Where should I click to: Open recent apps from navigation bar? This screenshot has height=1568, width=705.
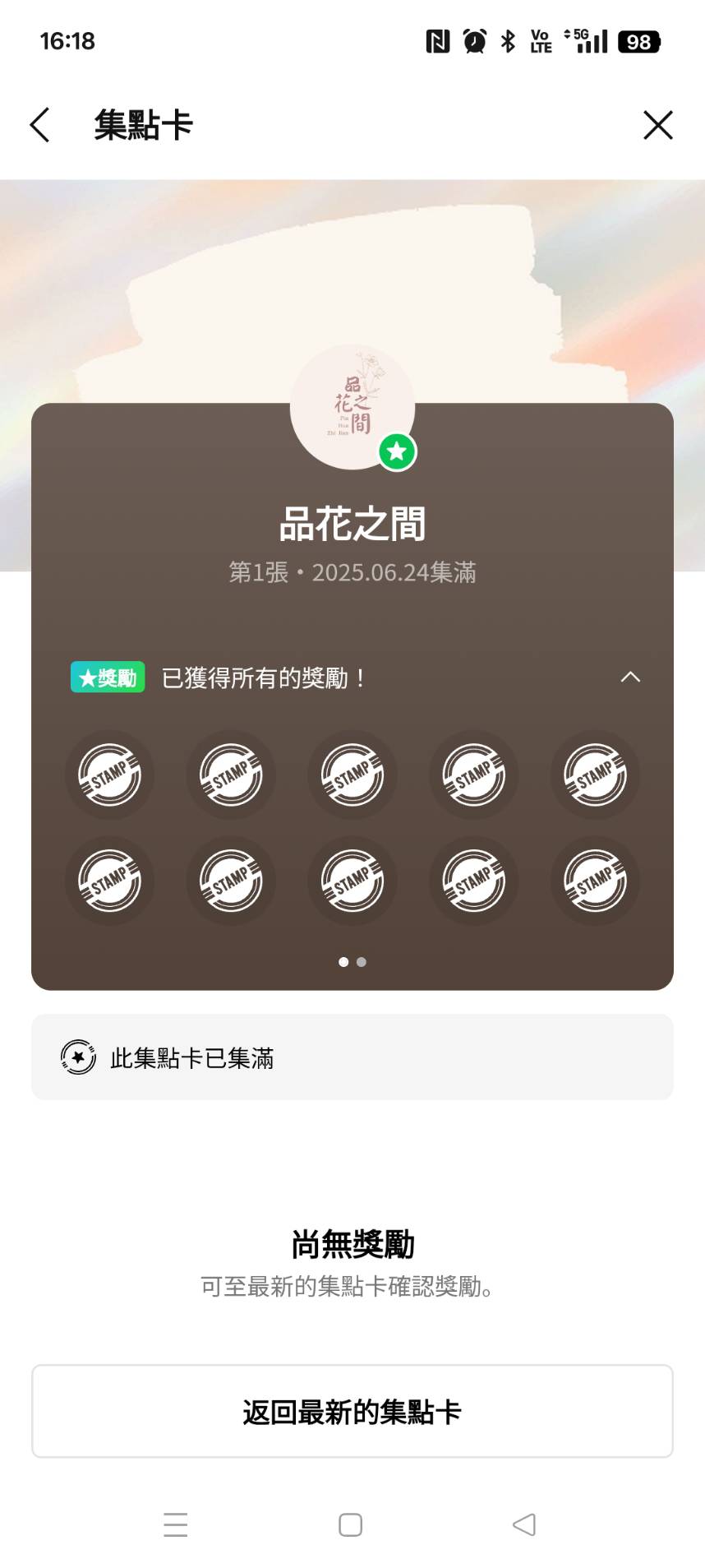tap(176, 1524)
